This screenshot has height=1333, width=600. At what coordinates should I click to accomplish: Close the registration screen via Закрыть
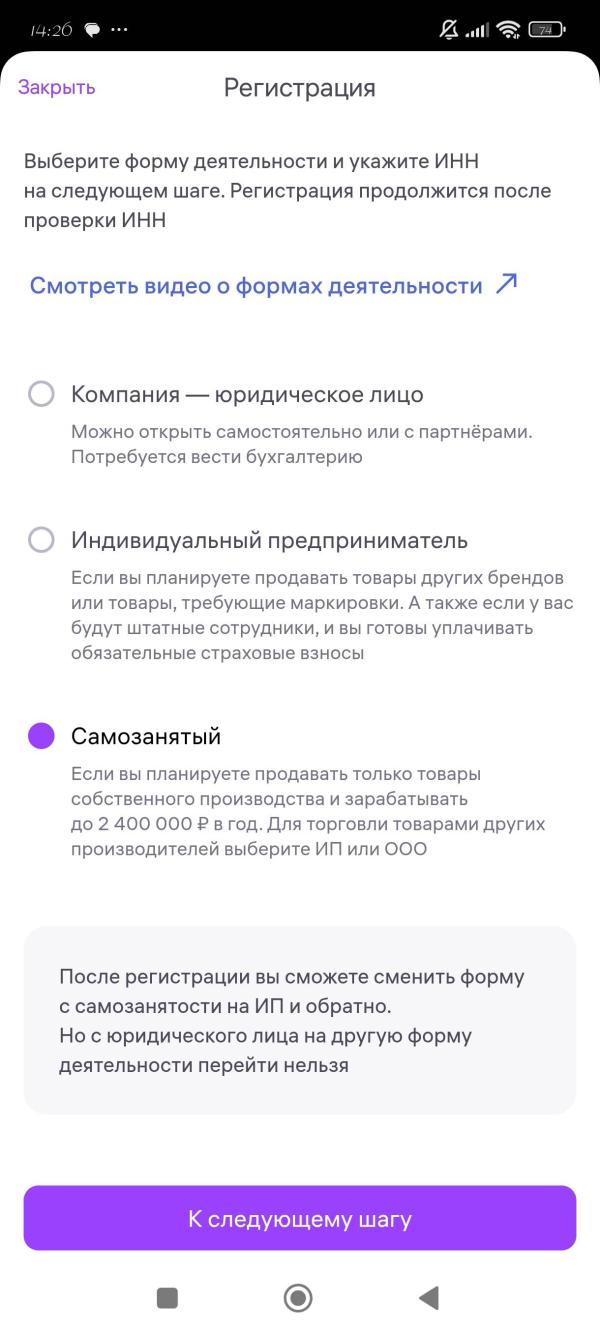pos(57,87)
